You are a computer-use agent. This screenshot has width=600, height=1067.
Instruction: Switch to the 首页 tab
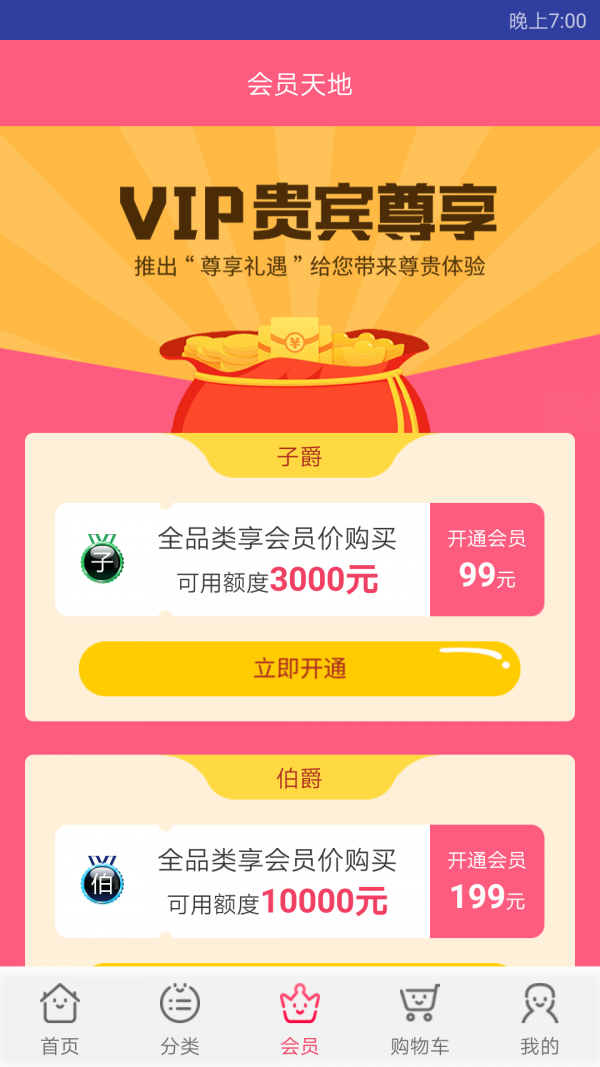tap(60, 1019)
